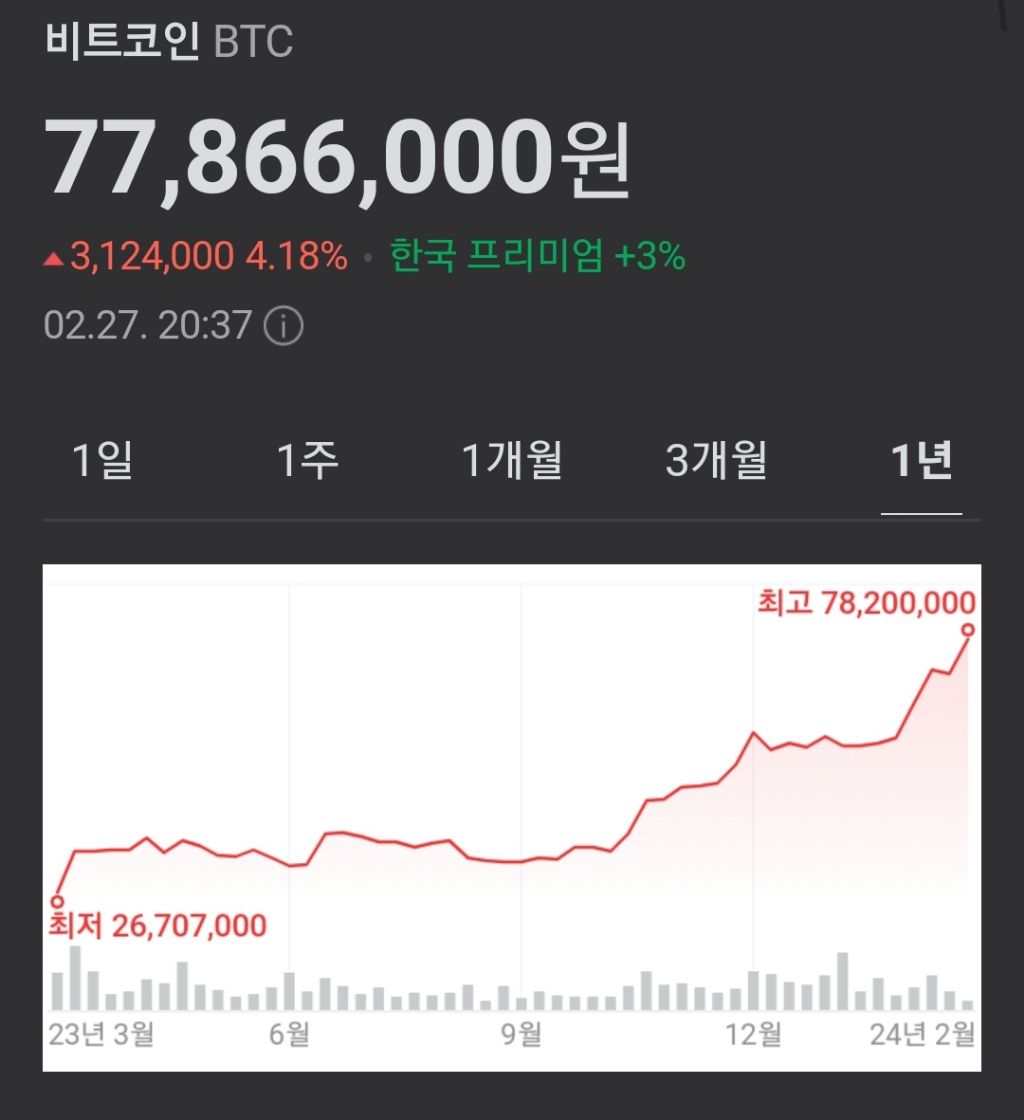Open the 3개월 price chart

pos(718,460)
